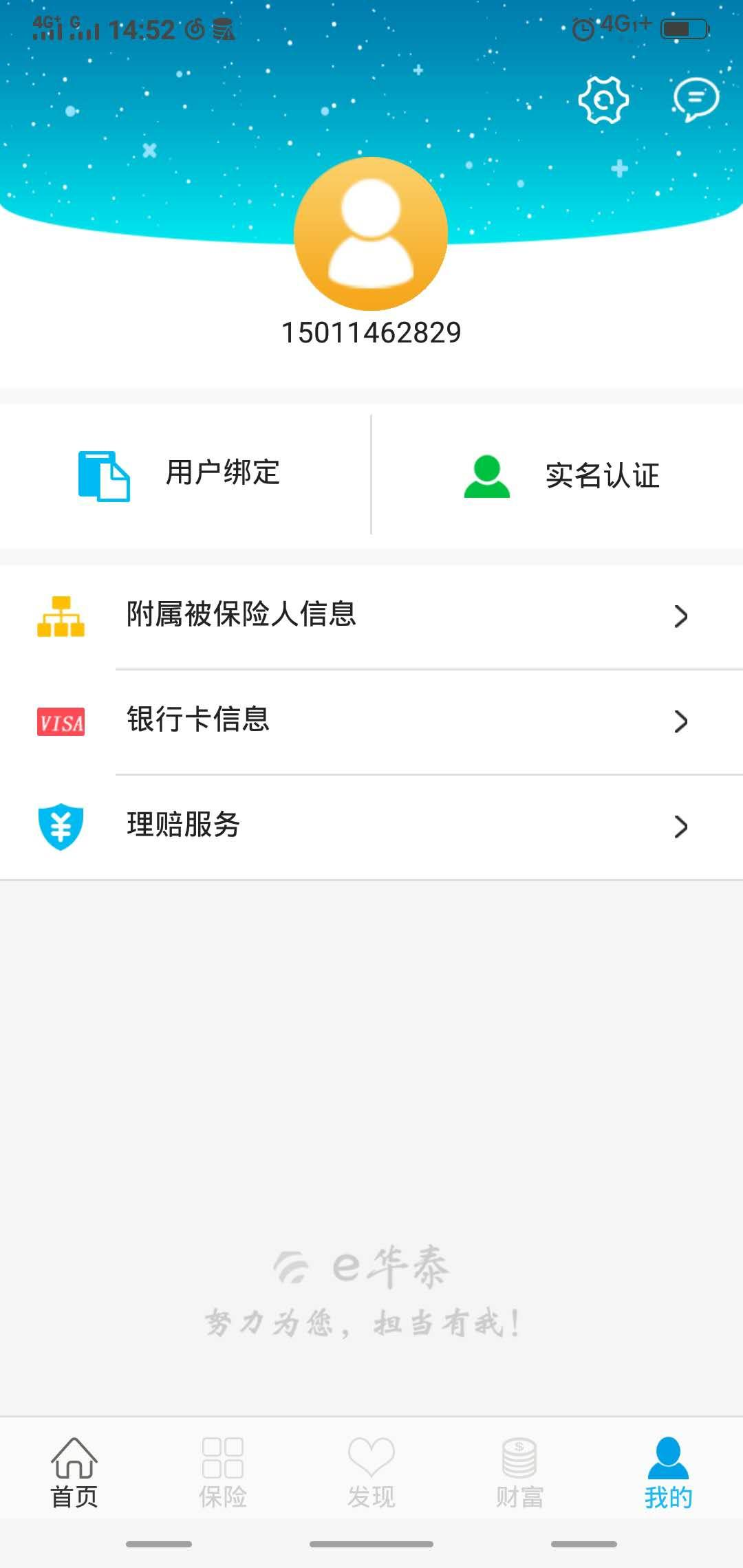
Task: Open the 财富 wealth tab
Action: tap(520, 1473)
